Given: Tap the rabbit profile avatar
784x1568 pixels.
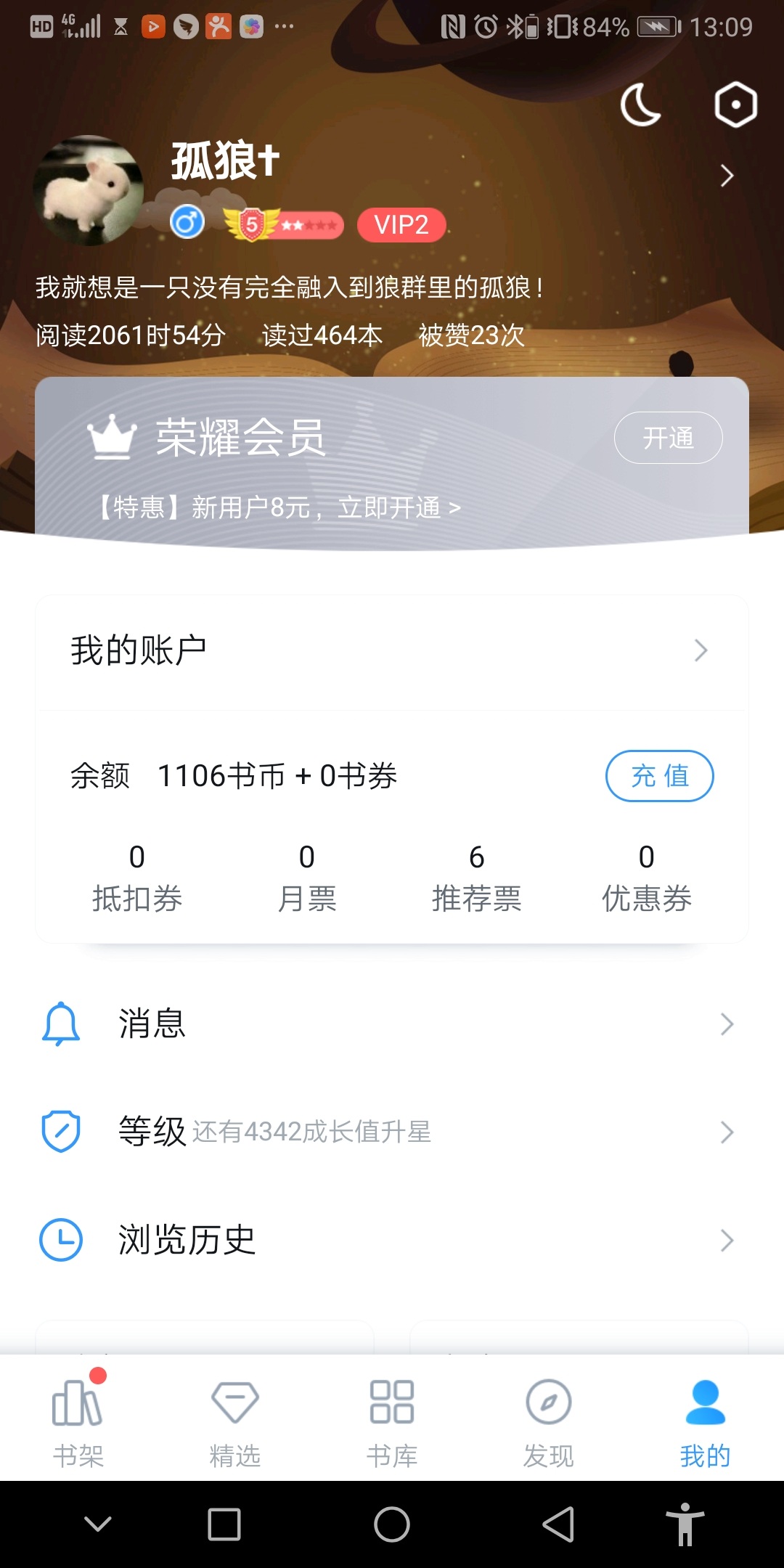Looking at the screenshot, I should point(89,191).
